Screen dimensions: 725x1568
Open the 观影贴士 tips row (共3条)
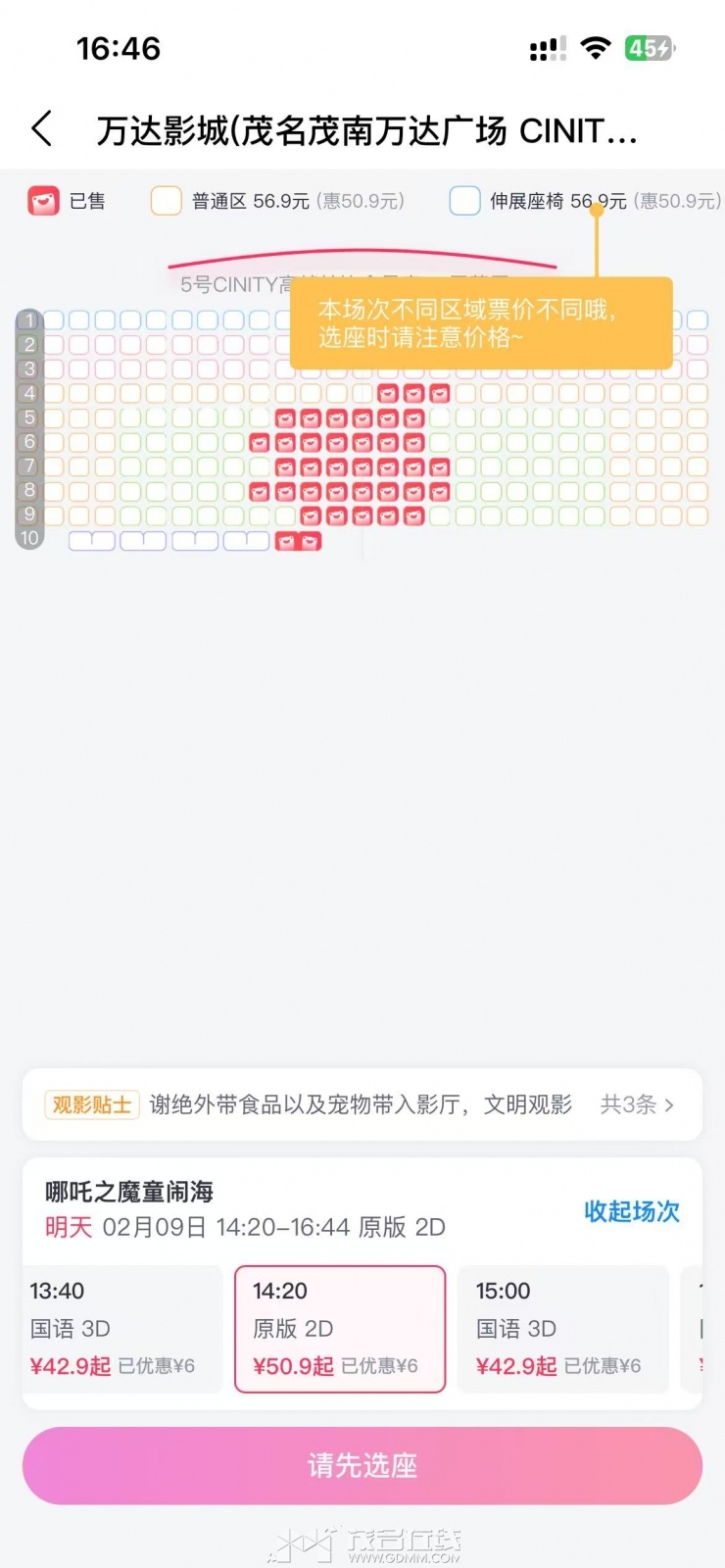[362, 1104]
